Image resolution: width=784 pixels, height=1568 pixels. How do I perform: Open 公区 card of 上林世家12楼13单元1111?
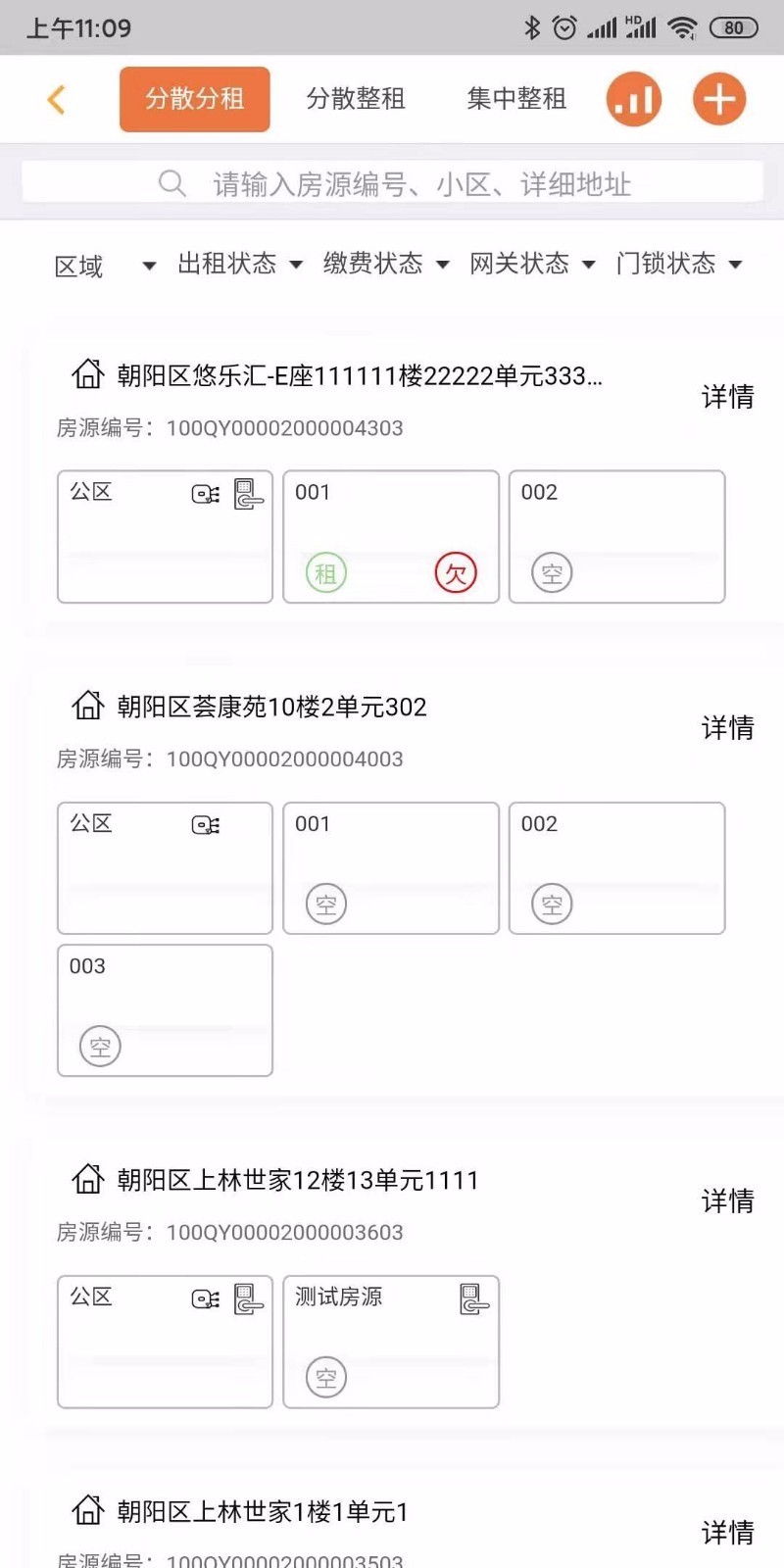(165, 1341)
